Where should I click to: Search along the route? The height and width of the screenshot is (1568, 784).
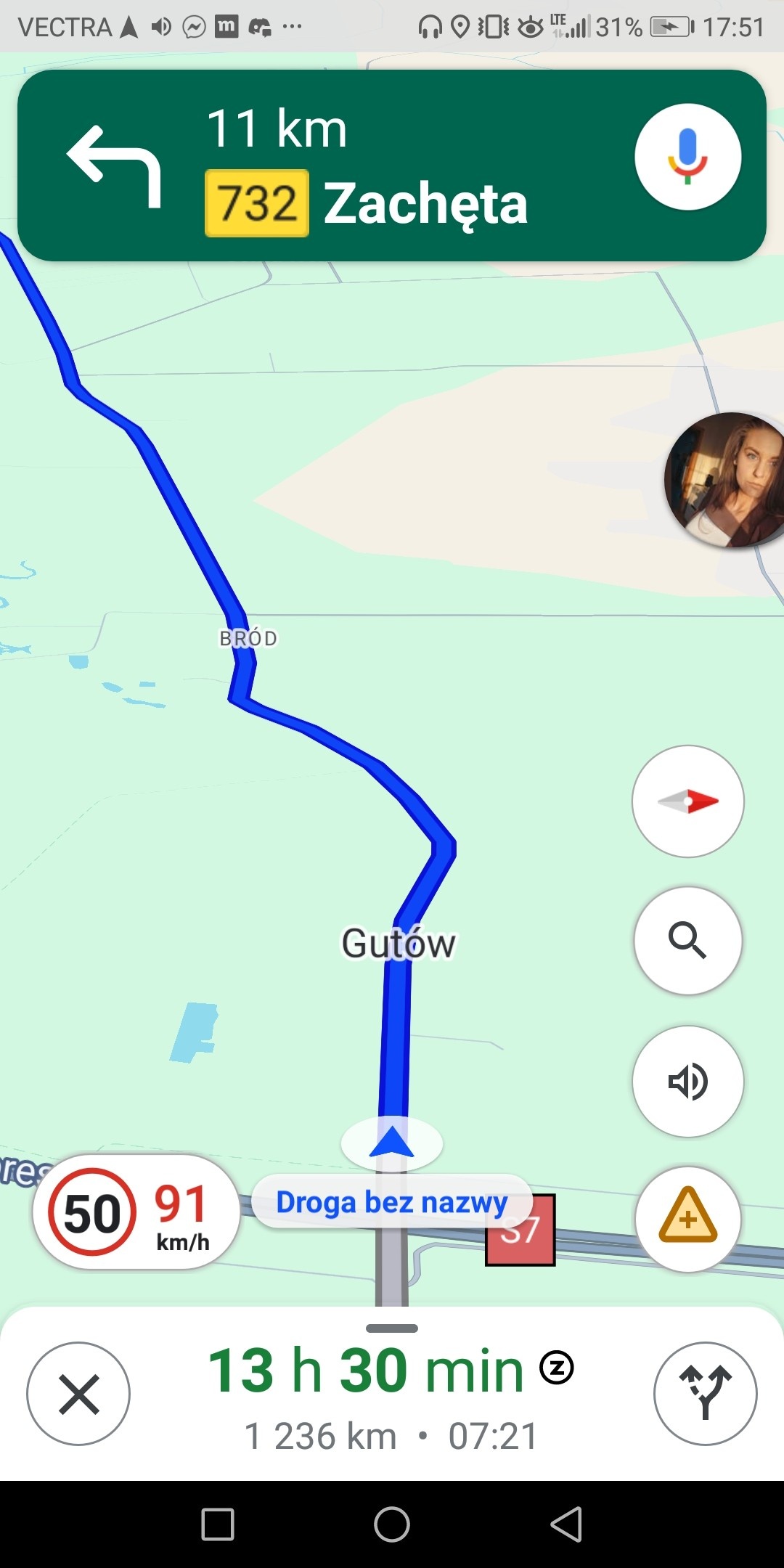687,941
